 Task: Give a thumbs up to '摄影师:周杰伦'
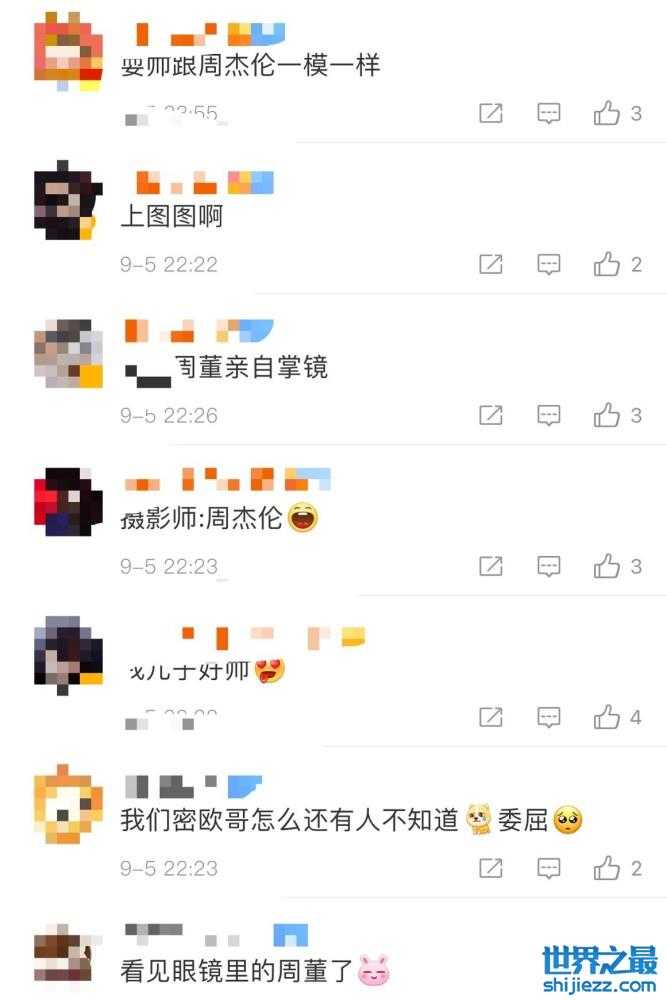607,566
